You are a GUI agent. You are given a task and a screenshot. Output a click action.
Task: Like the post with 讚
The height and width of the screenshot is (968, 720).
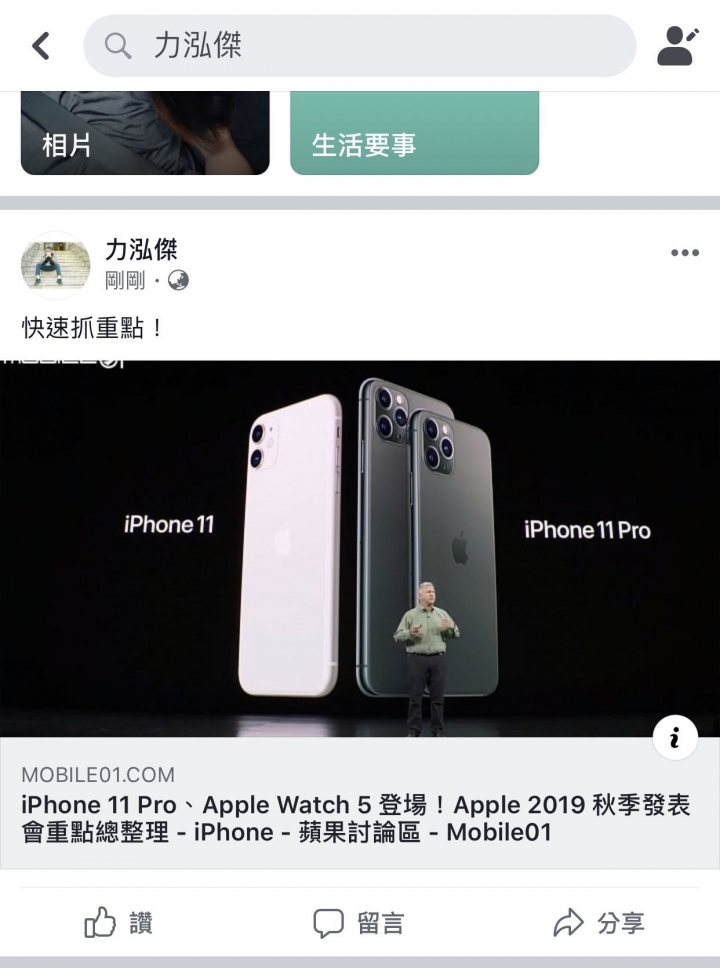(x=118, y=923)
